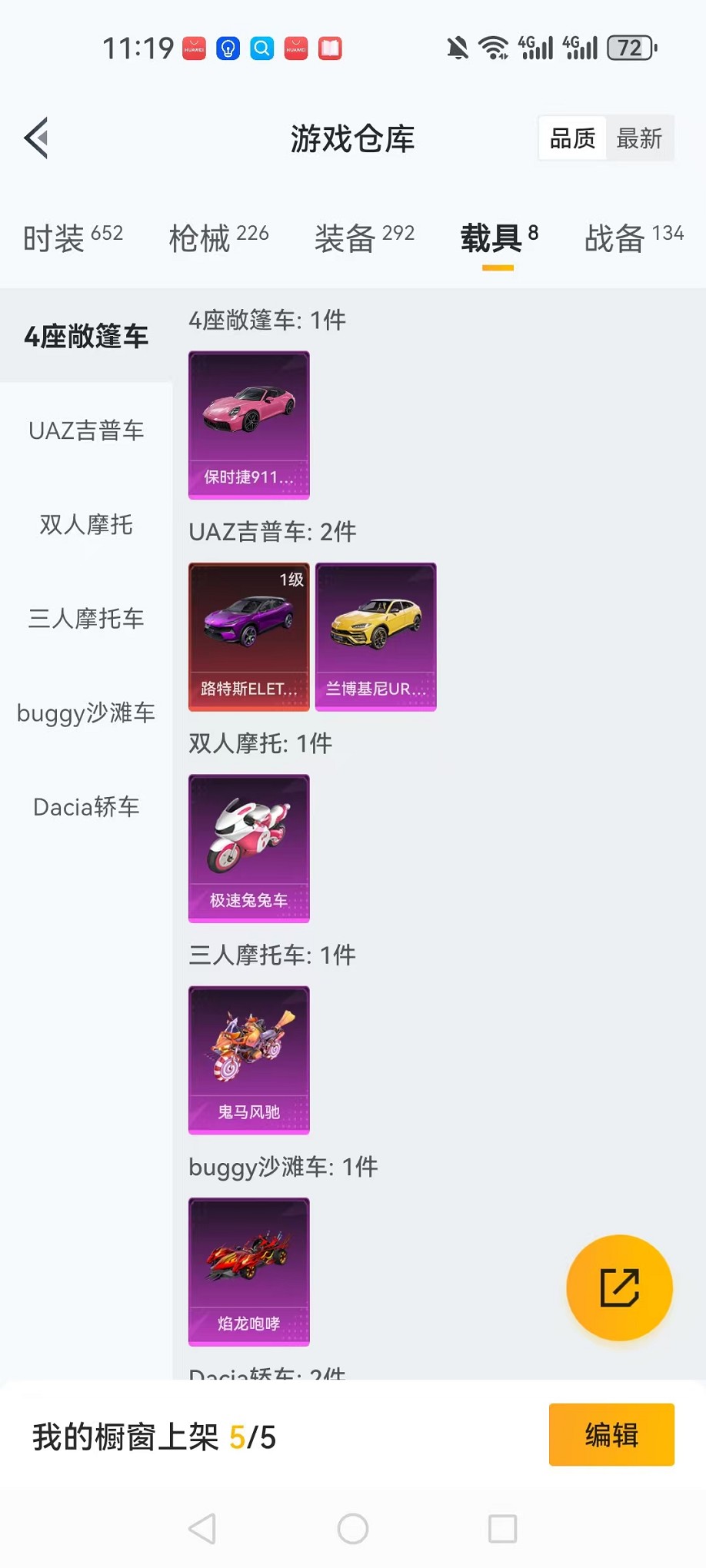Go back using the top-left arrow
Screen dimensions: 706x1568
37,138
